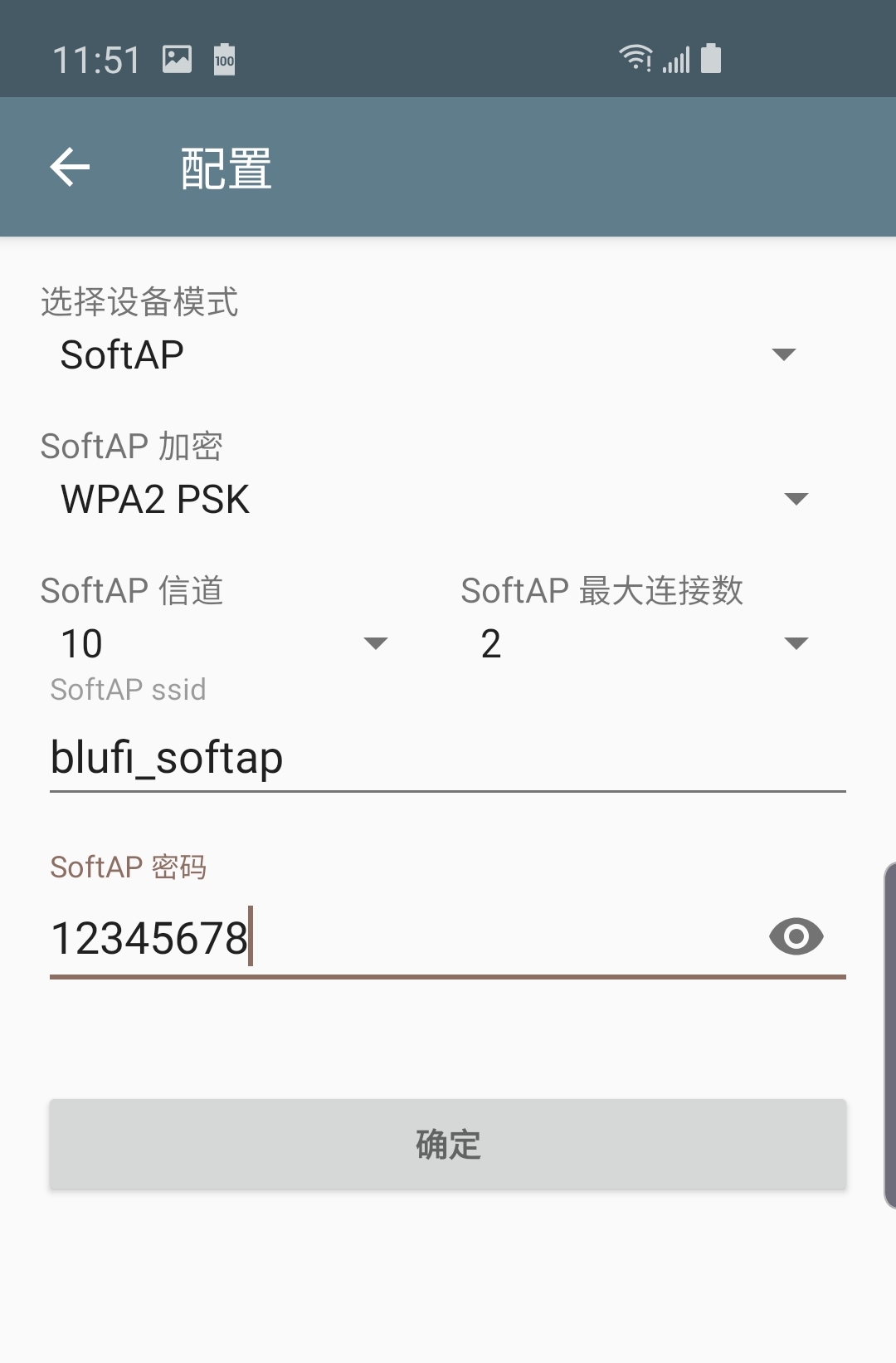
Task: Confirm settings with the 确定 button
Action: click(448, 1145)
